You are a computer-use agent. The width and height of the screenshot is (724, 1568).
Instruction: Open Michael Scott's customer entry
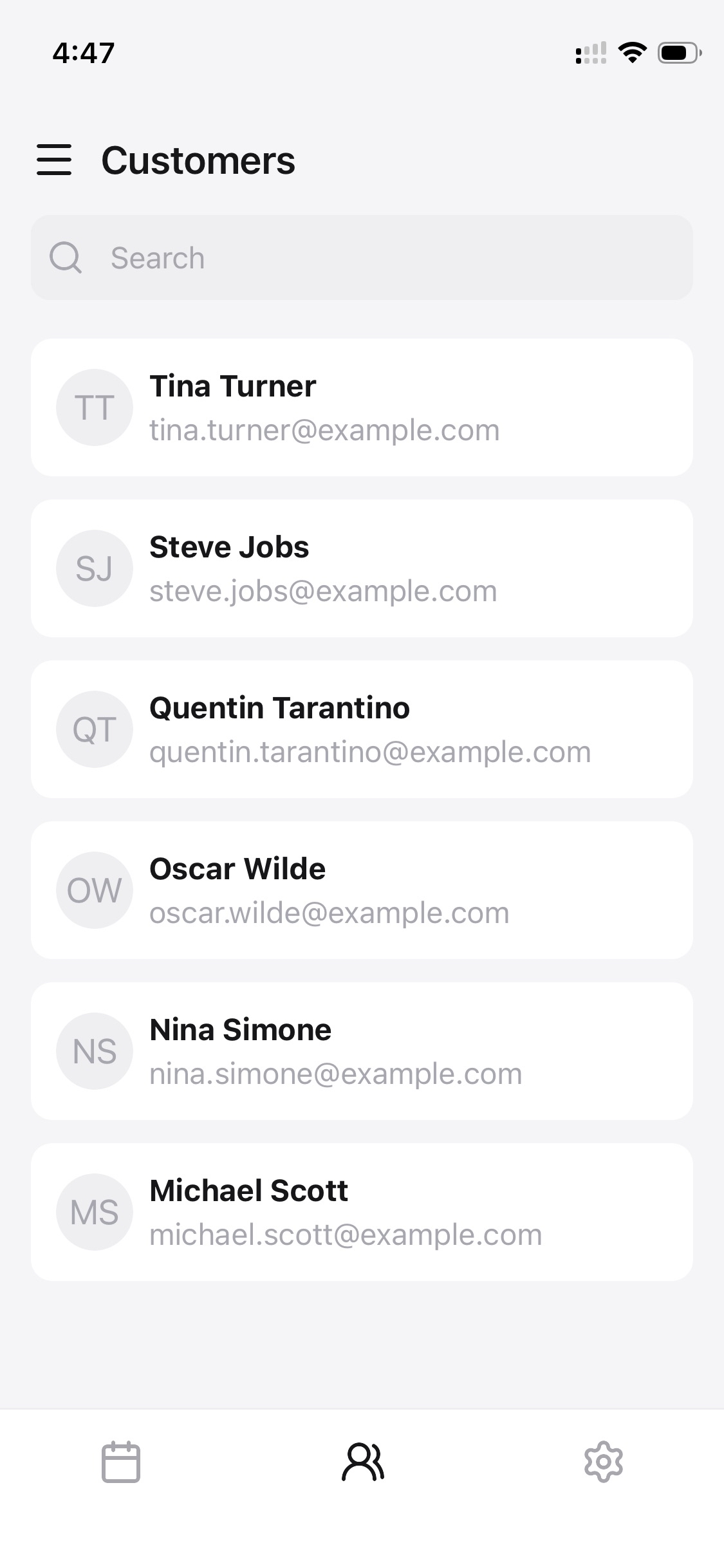coord(362,1212)
